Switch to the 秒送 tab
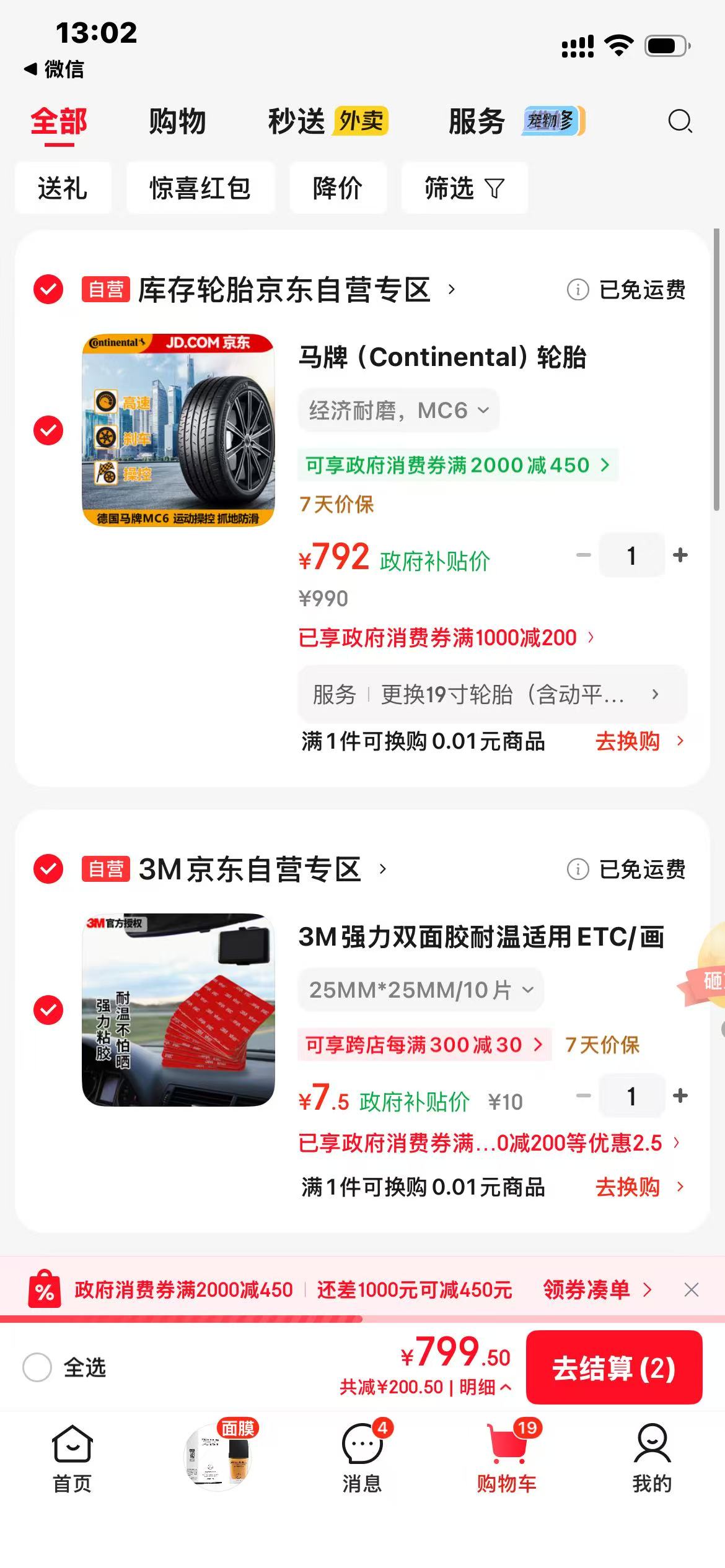Viewport: 725px width, 1568px height. pos(328,121)
